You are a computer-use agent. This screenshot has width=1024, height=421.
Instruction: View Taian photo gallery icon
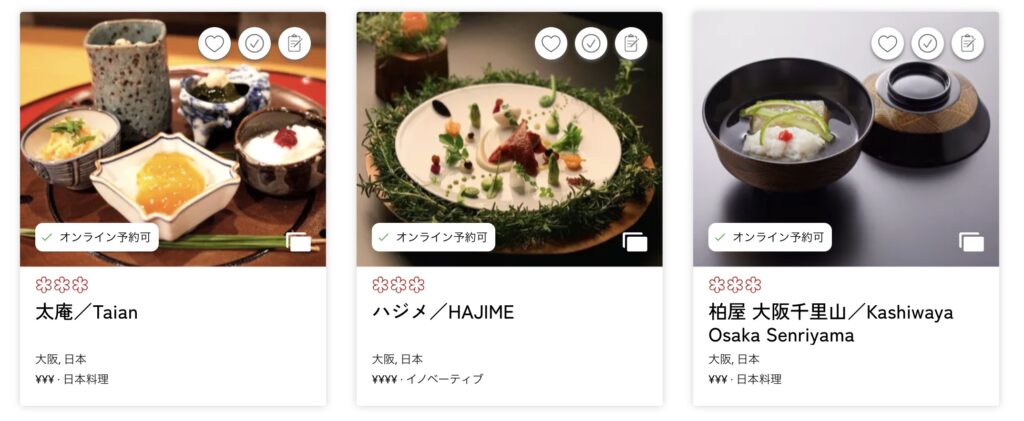[298, 242]
